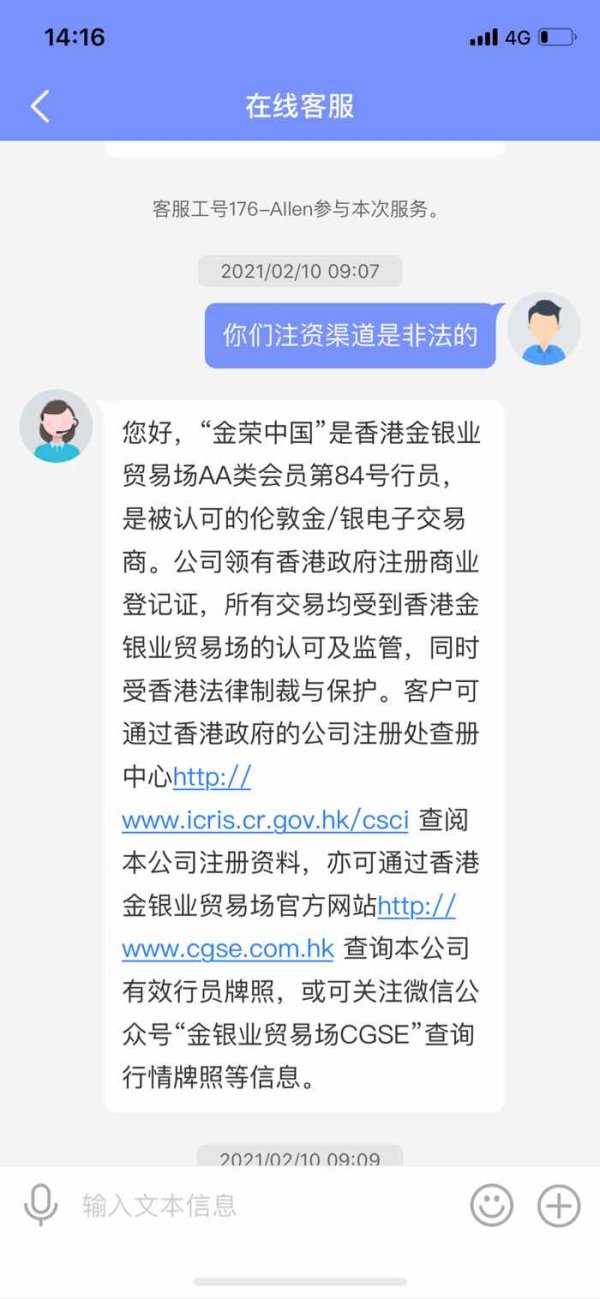
Task: Open the plus attachment menu
Action: click(559, 1205)
